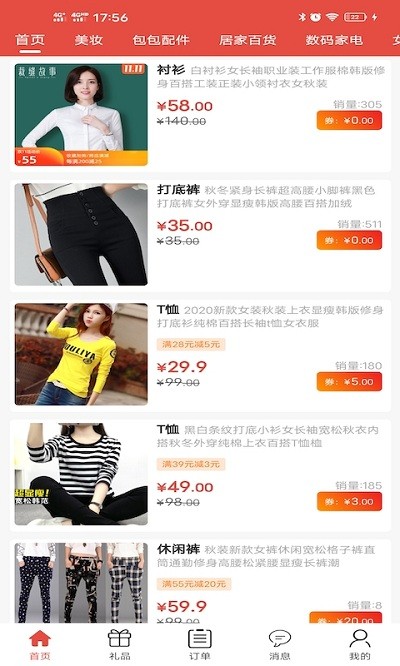Viewport: 400px width, 666px height.
Task: Open the striped T恤 priced ¥49.00
Action: pyautogui.click(x=200, y=475)
